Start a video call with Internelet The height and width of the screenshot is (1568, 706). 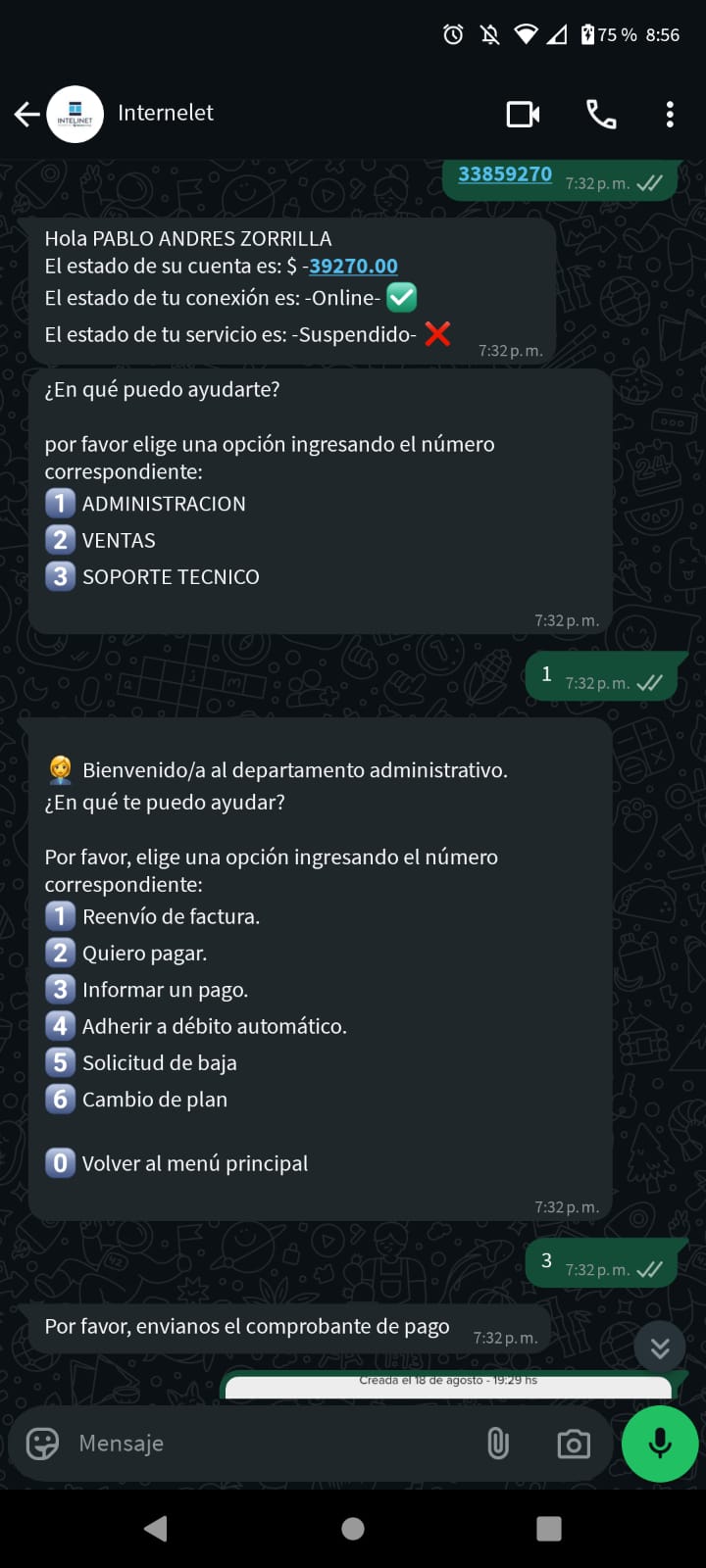[x=523, y=115]
